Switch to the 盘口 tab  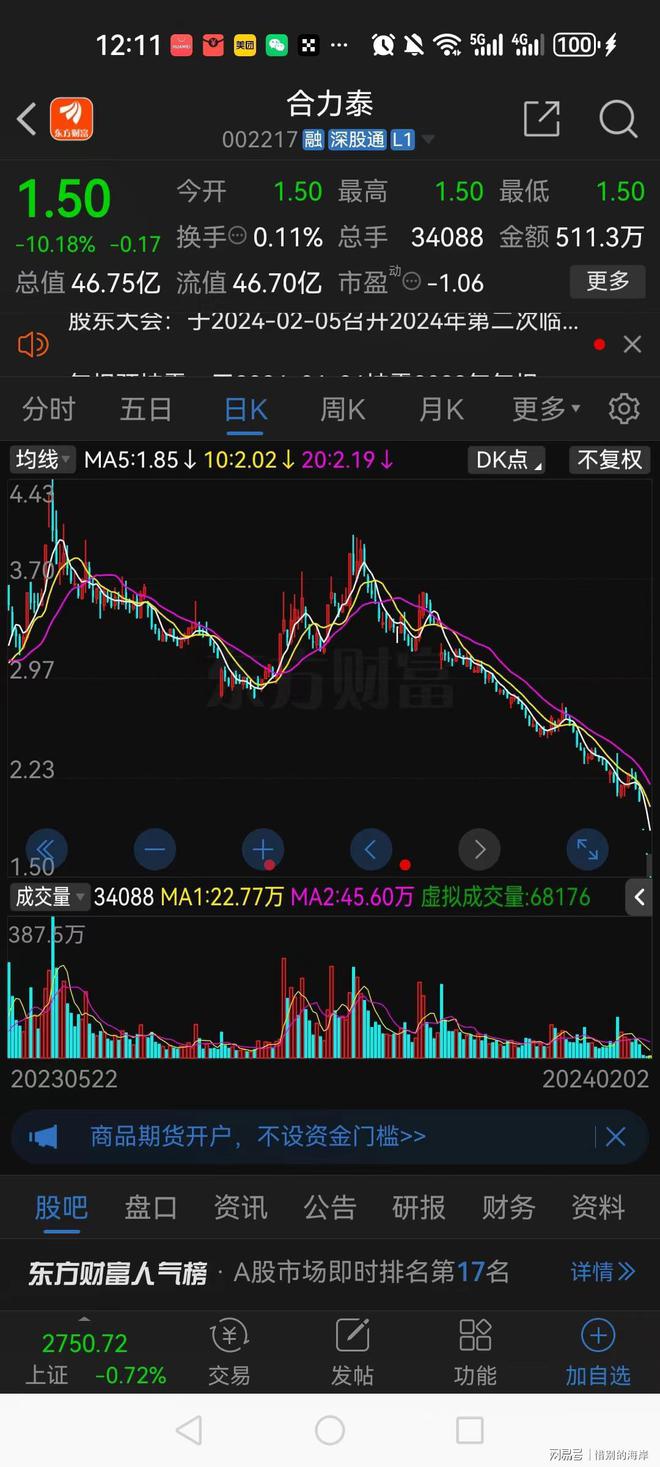click(151, 1207)
